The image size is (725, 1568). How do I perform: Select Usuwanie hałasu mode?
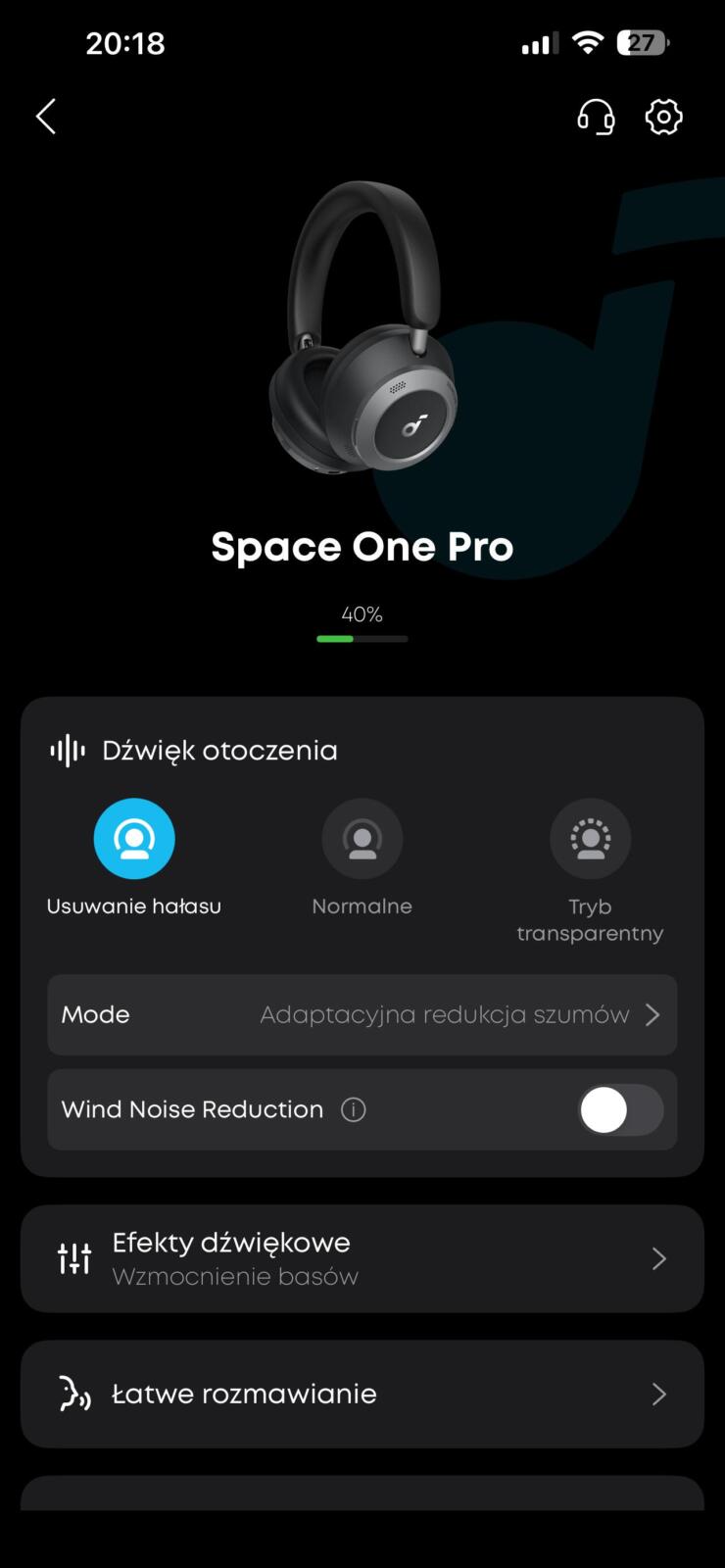tap(134, 839)
